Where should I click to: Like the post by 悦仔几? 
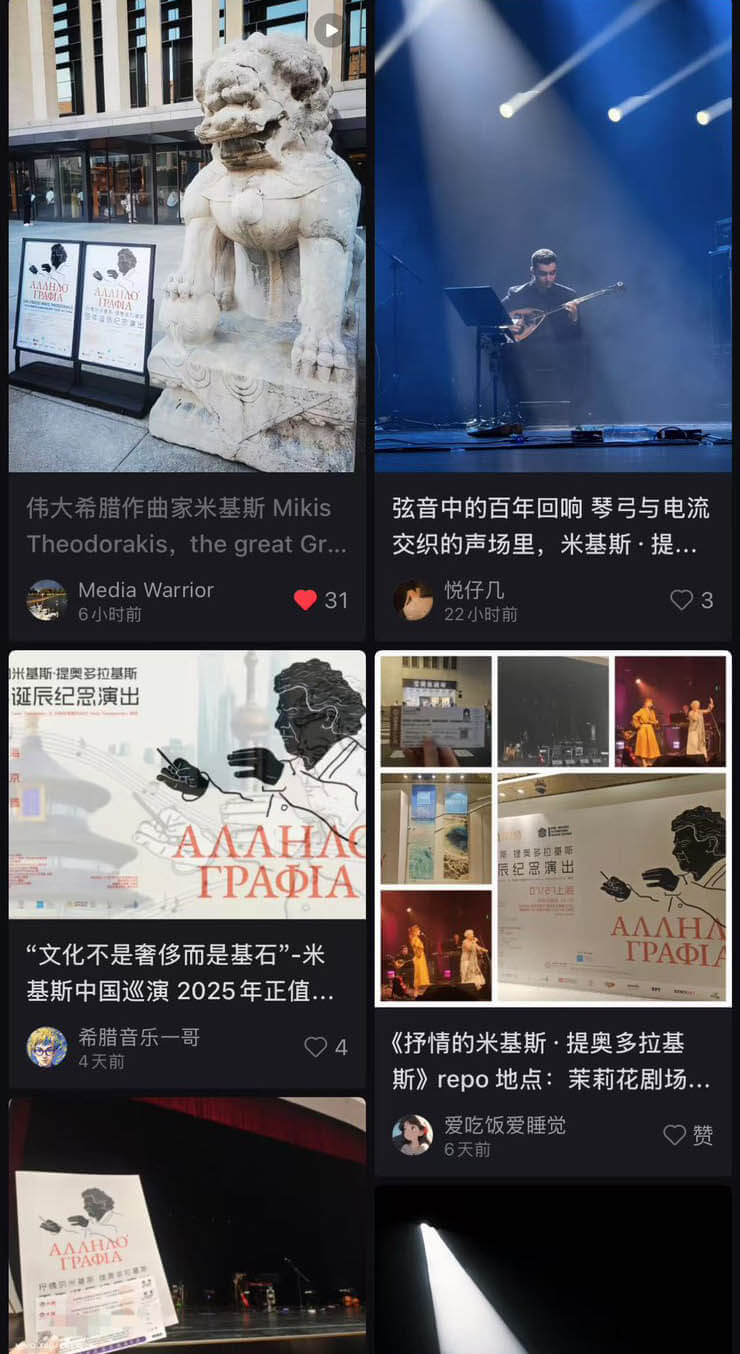[681, 600]
